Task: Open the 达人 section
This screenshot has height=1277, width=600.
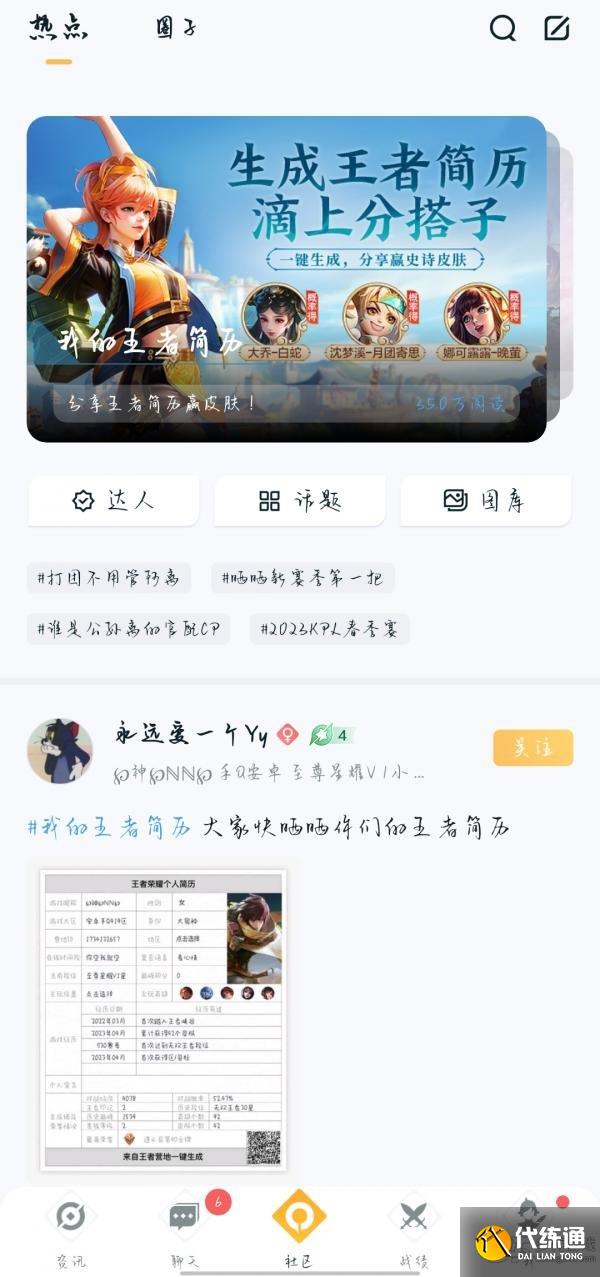Action: coord(113,501)
